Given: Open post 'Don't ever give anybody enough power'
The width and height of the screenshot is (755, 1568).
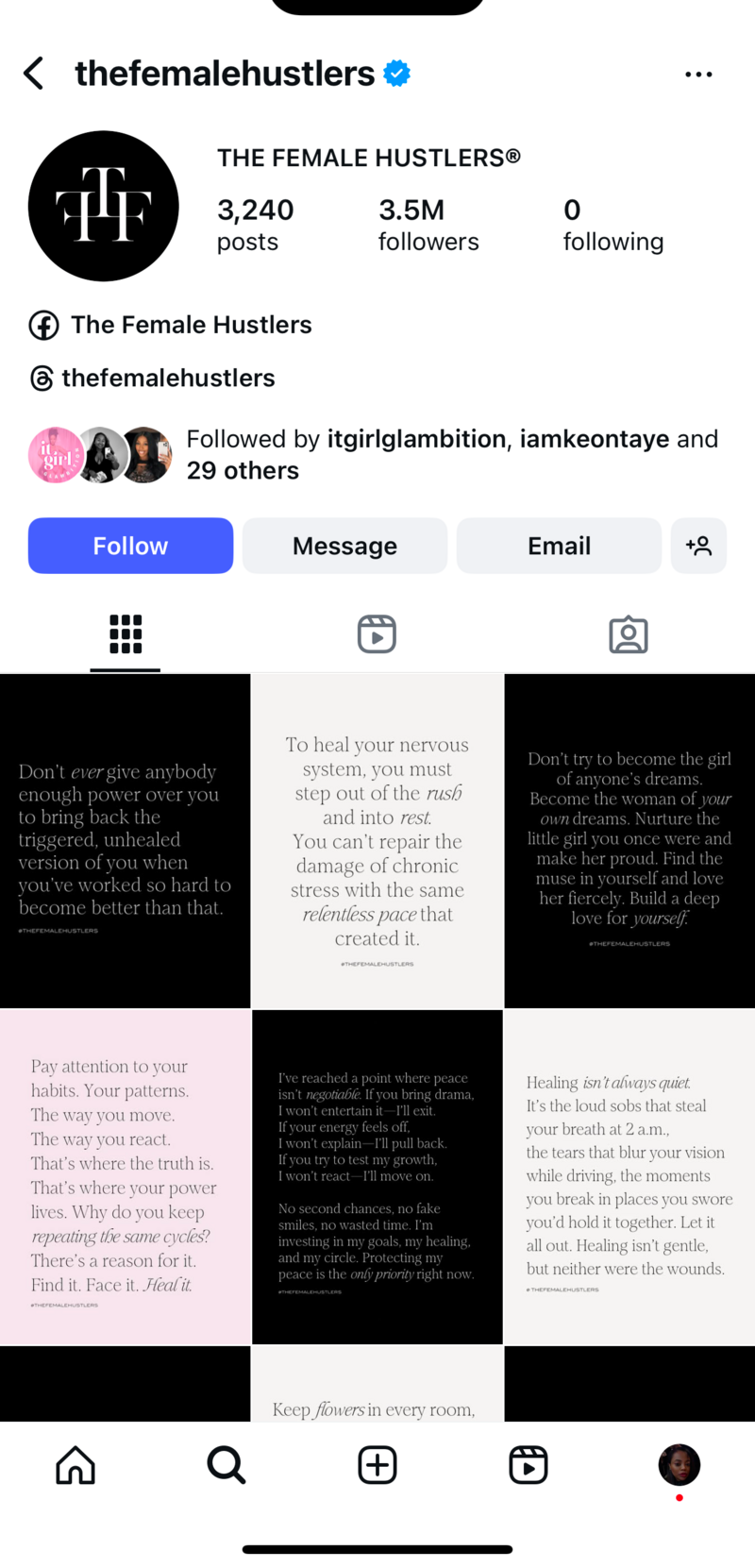Looking at the screenshot, I should pos(125,840).
